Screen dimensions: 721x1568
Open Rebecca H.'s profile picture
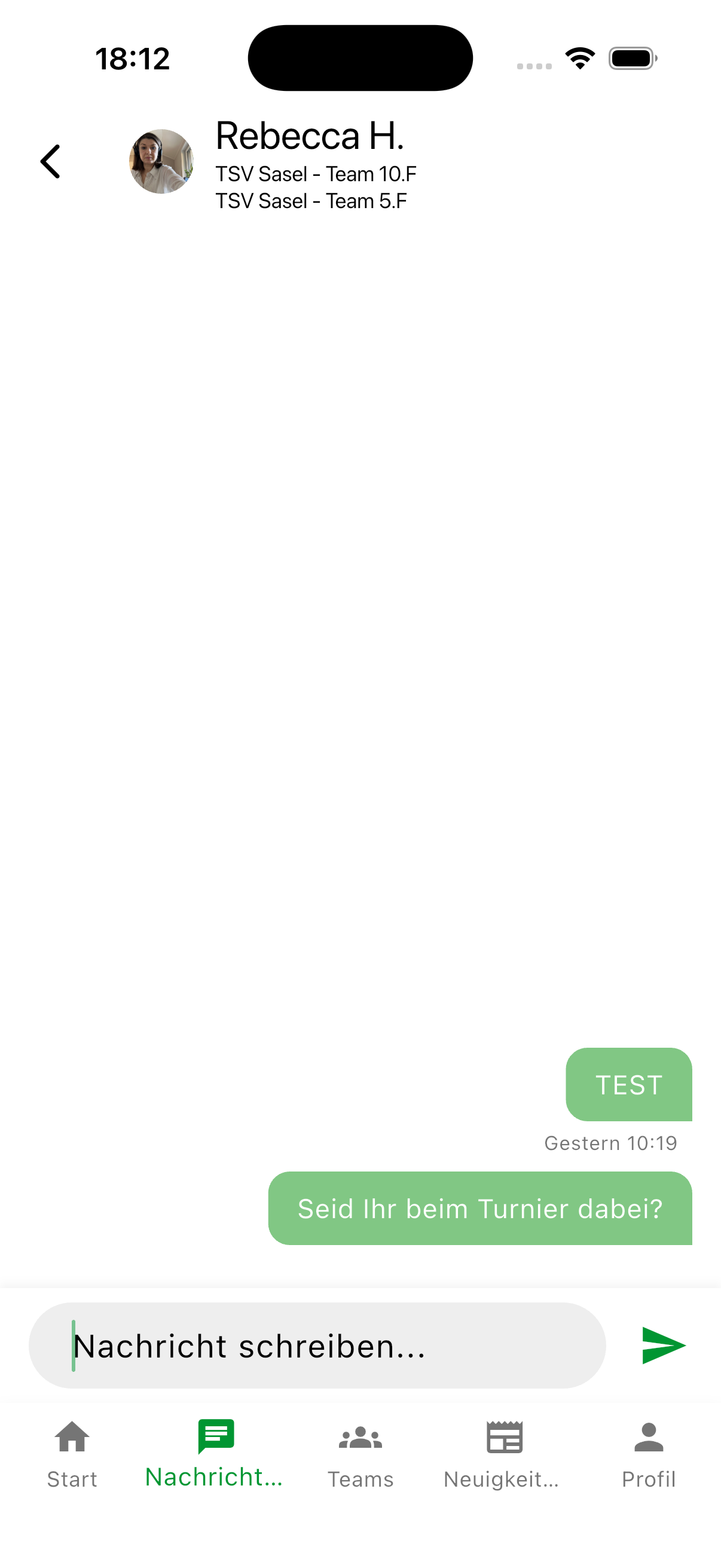pos(161,162)
